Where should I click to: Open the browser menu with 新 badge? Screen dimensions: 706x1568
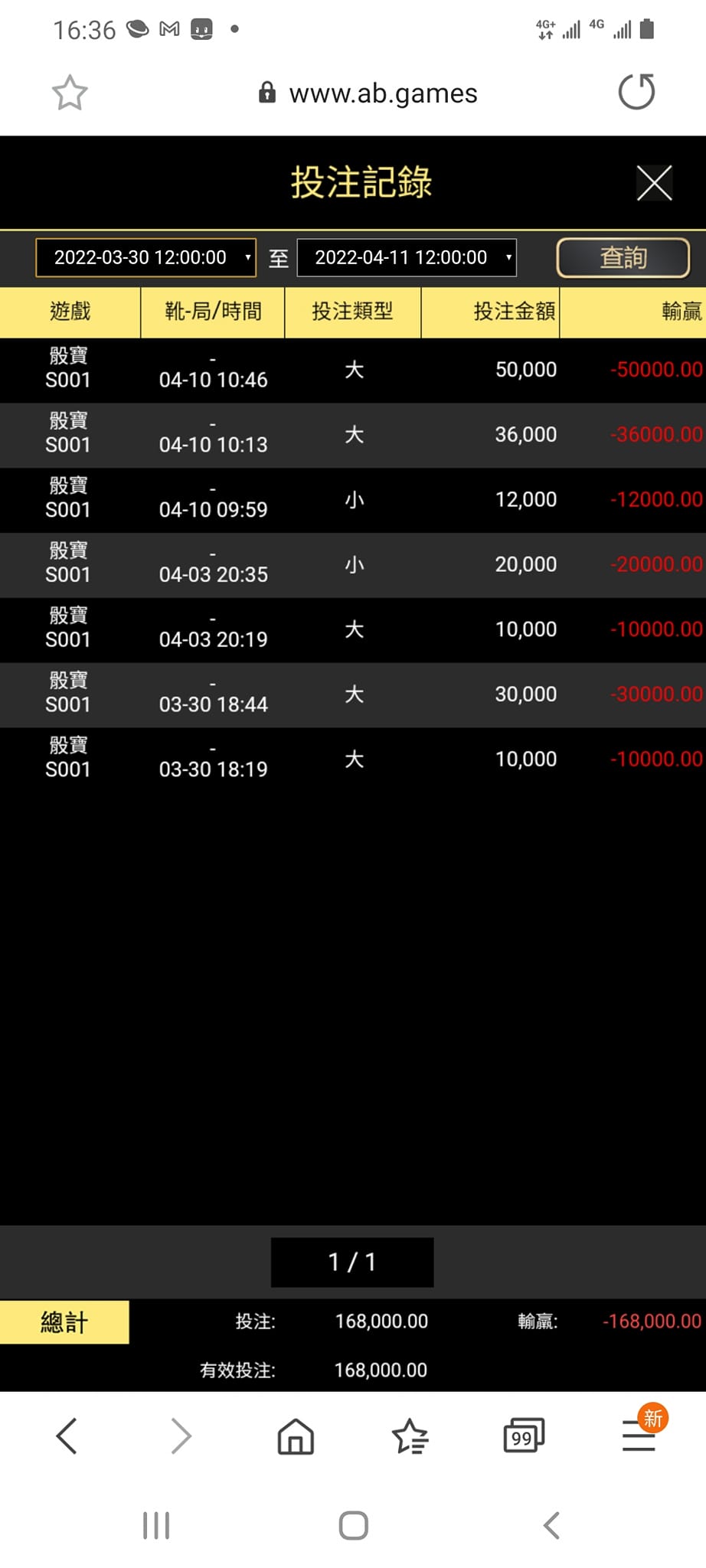pos(639,1436)
